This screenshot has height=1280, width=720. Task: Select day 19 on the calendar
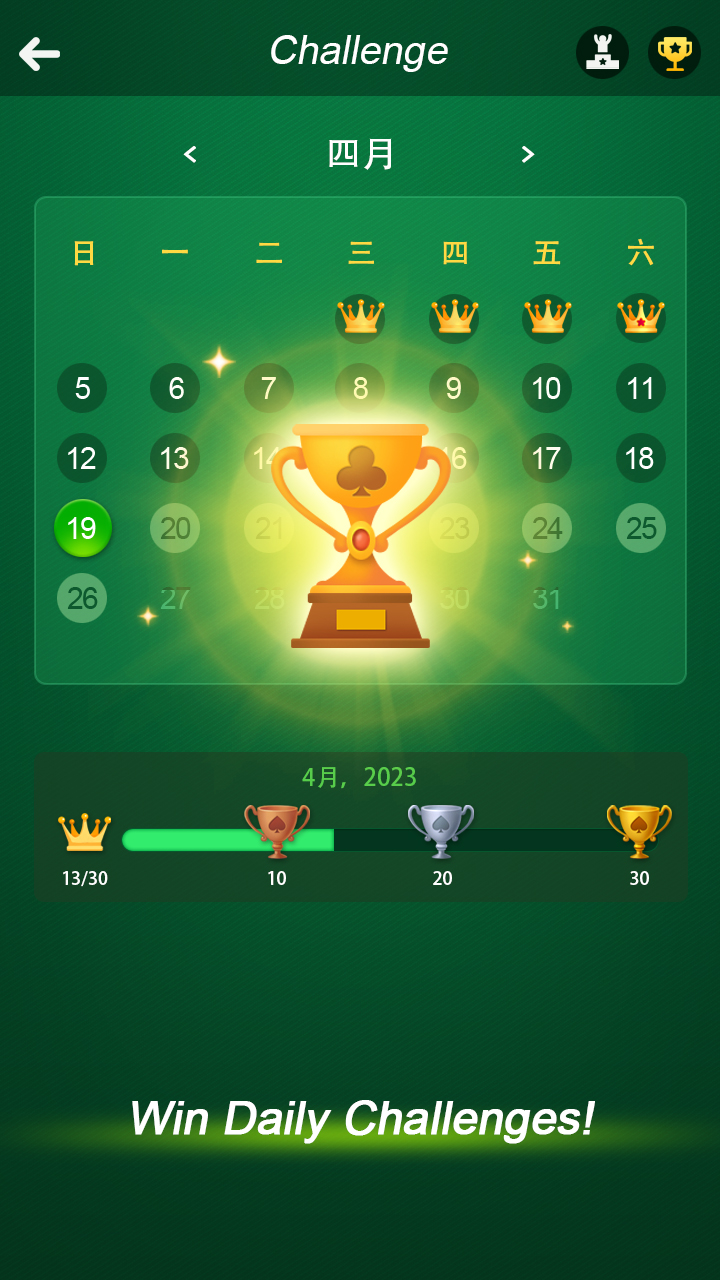pos(82,528)
